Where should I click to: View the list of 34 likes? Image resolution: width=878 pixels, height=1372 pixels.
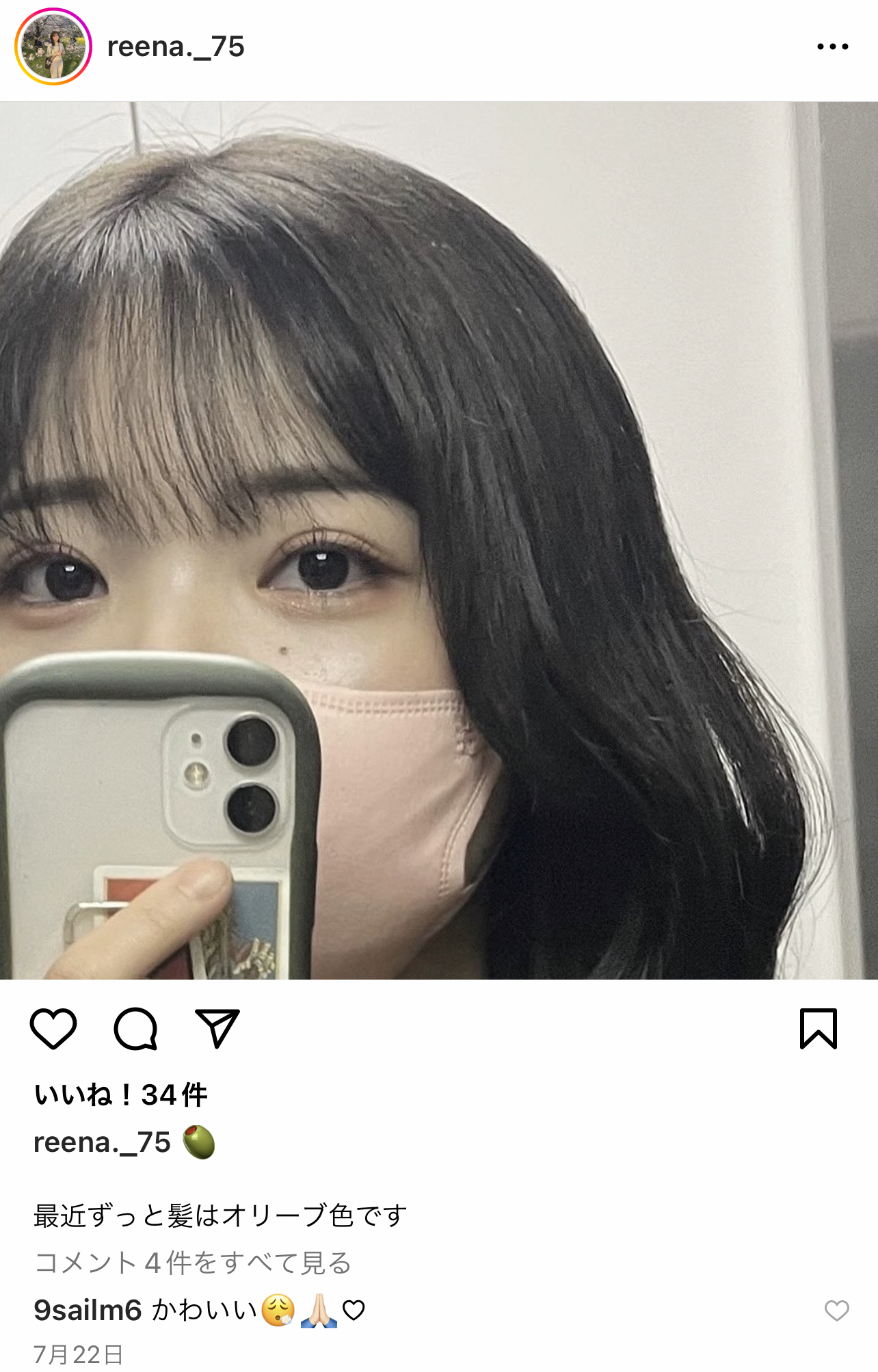[121, 1094]
